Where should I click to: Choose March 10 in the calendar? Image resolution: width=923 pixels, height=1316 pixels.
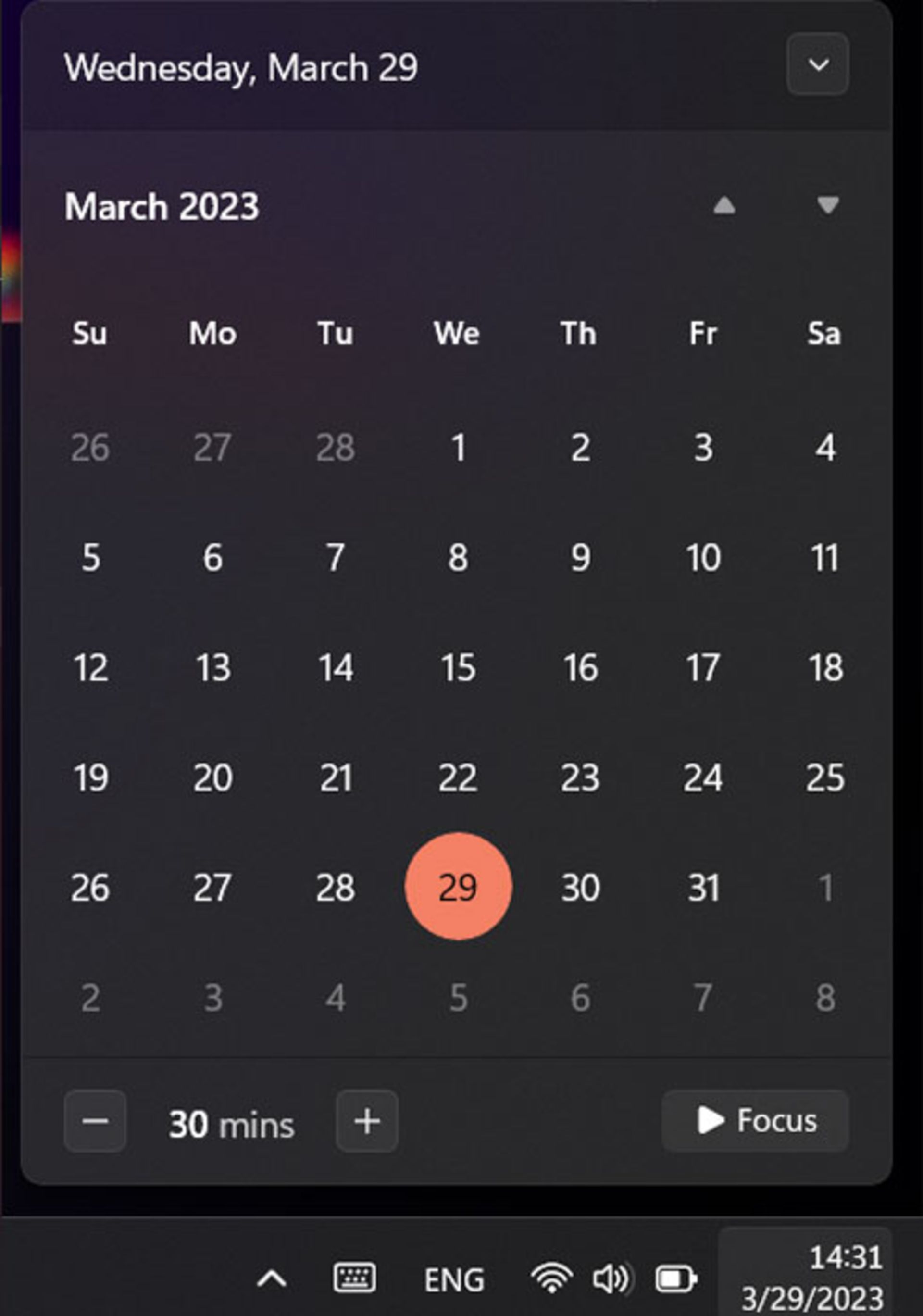tap(703, 557)
